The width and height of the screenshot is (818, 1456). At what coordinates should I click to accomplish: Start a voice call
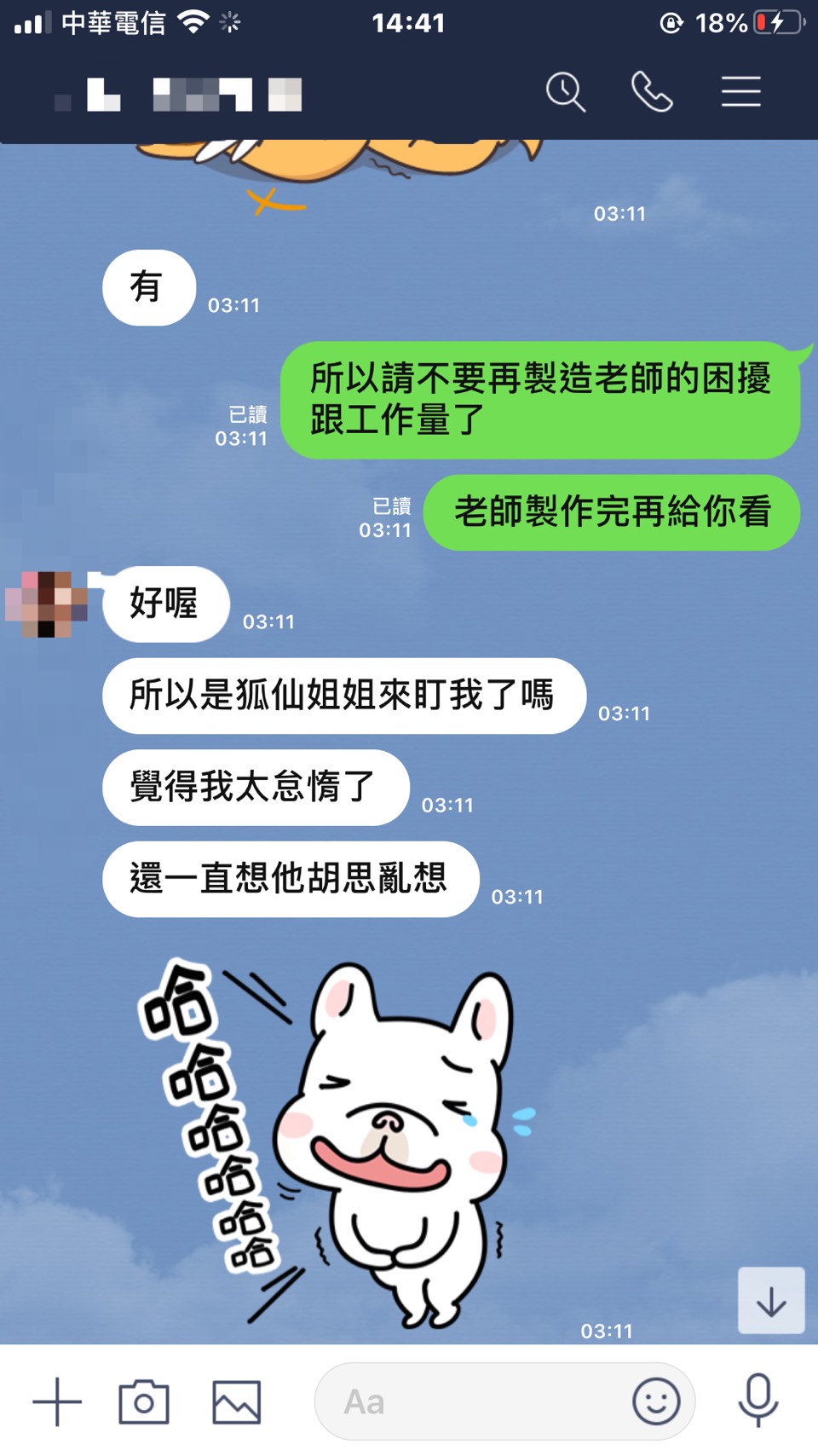pos(652,92)
